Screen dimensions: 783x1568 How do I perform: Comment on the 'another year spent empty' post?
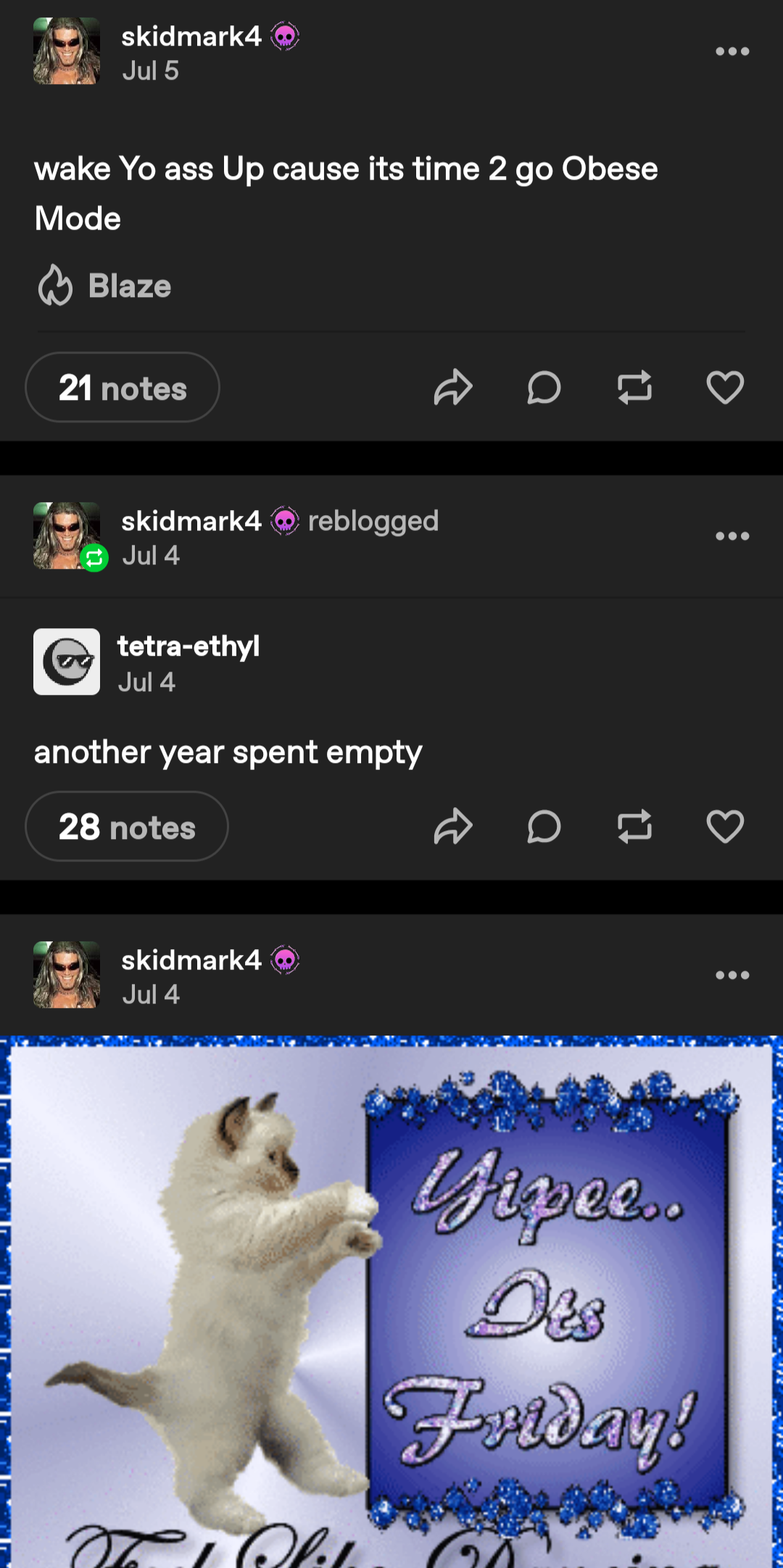[544, 826]
